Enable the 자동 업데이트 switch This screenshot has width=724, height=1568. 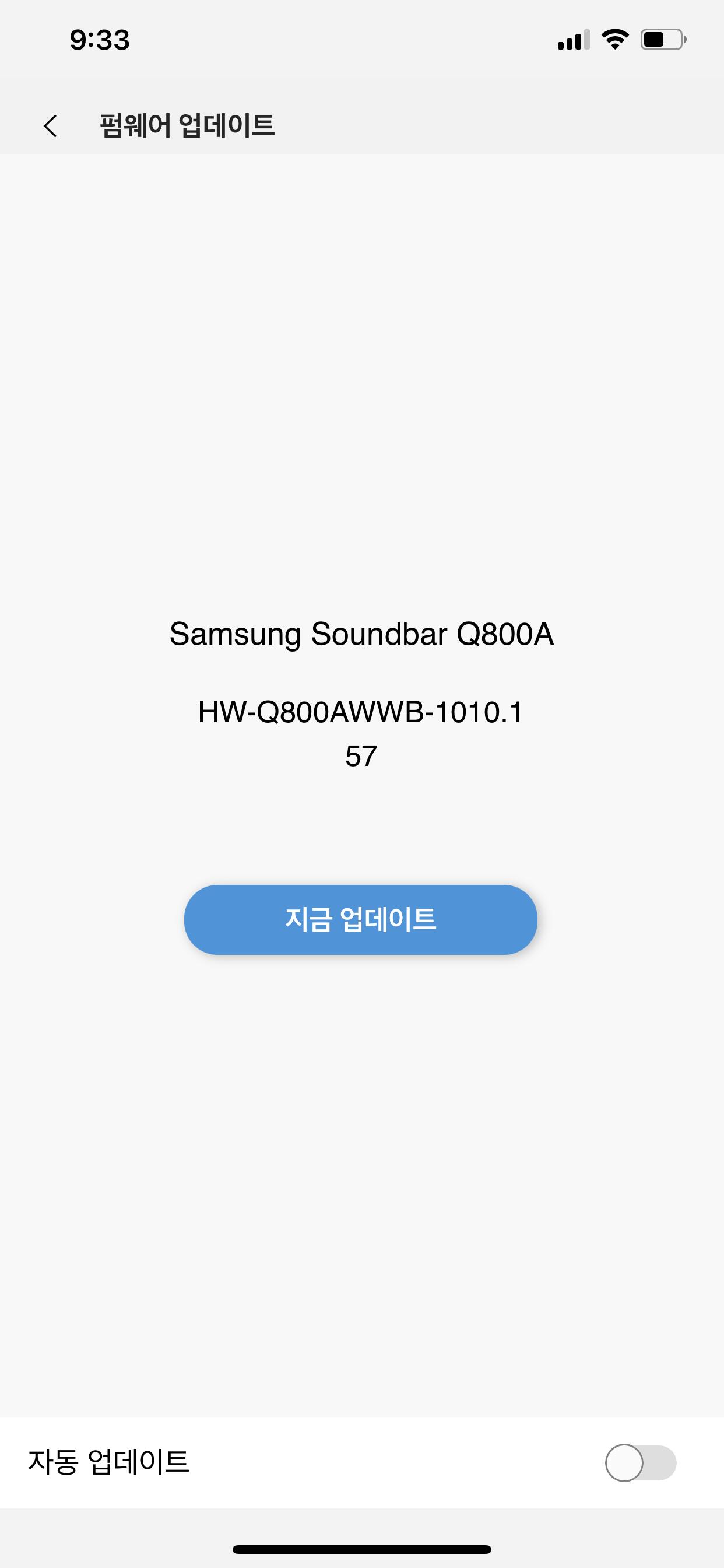(641, 1462)
